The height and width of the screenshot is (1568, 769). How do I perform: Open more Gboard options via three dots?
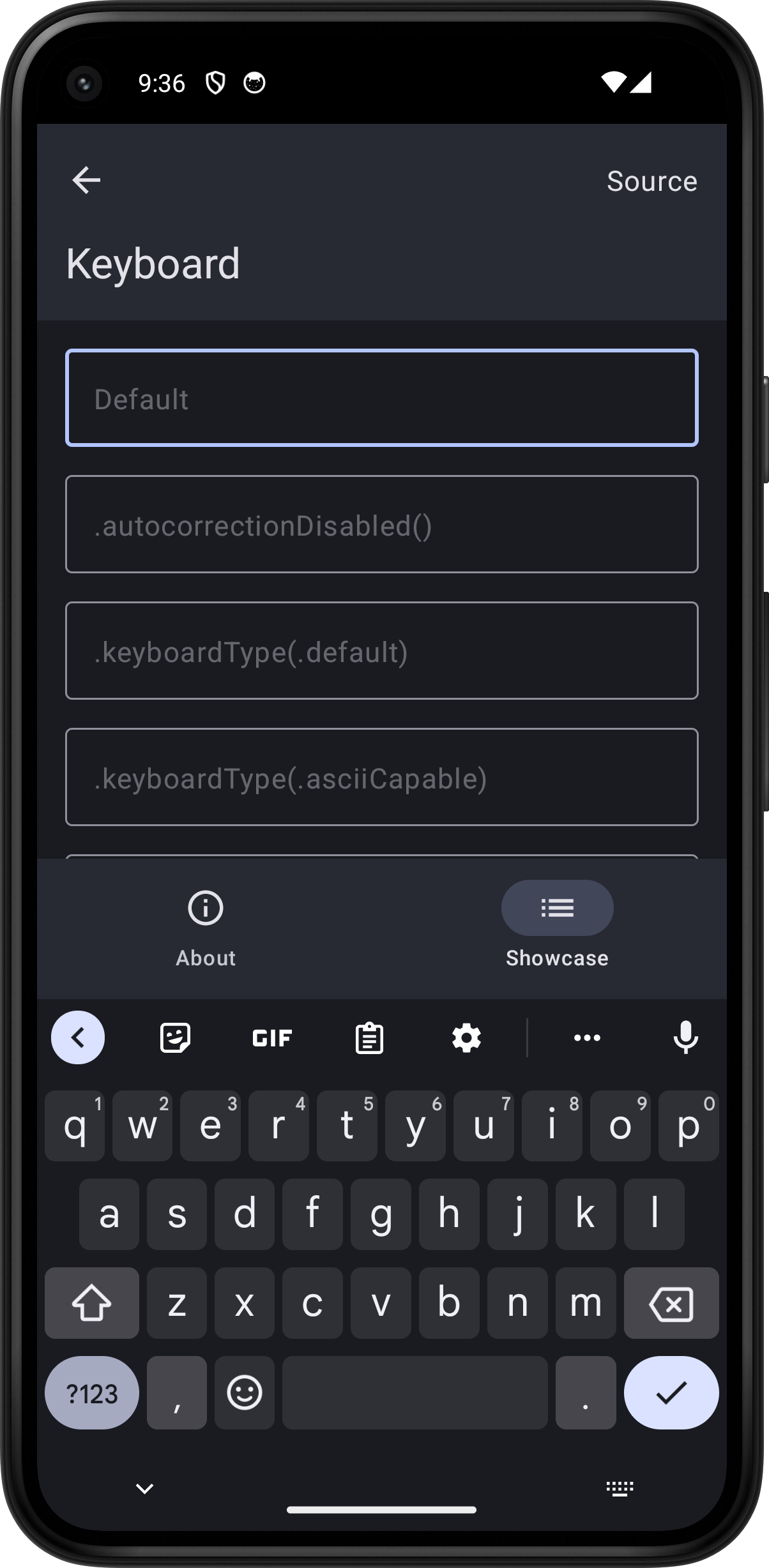coord(587,1037)
